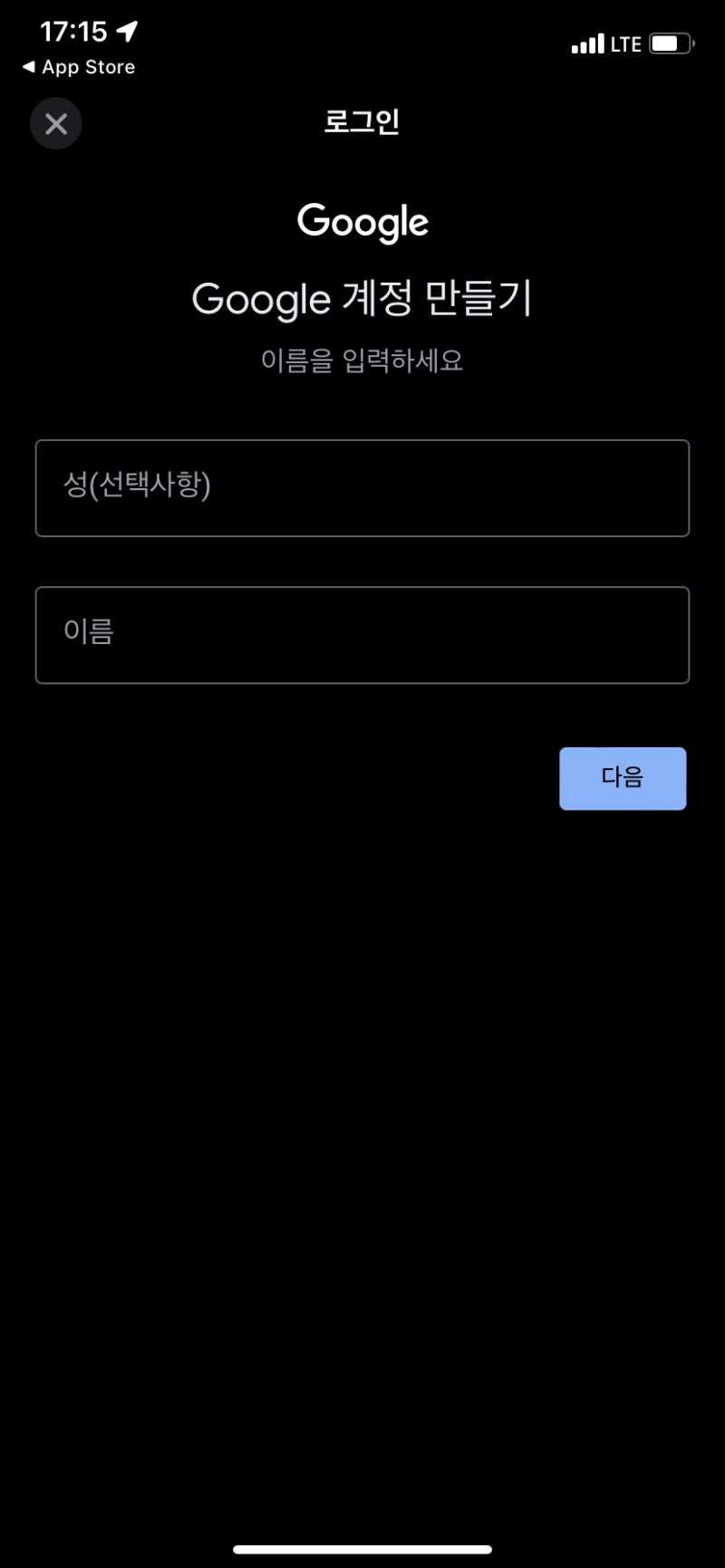Tap the 로그인 title bar
Screen dimensions: 725x1568
(x=362, y=121)
